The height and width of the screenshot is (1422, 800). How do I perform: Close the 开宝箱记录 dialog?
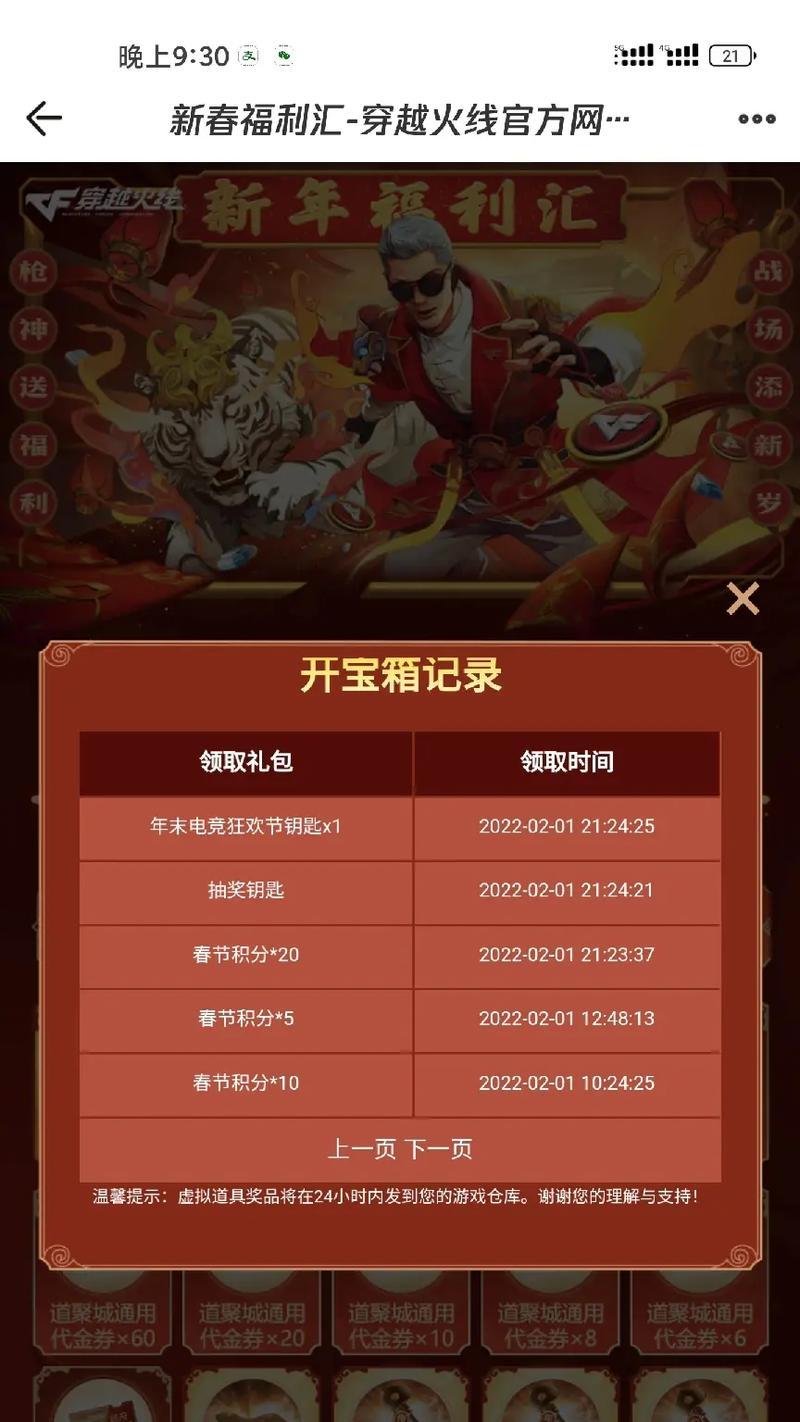[x=742, y=599]
